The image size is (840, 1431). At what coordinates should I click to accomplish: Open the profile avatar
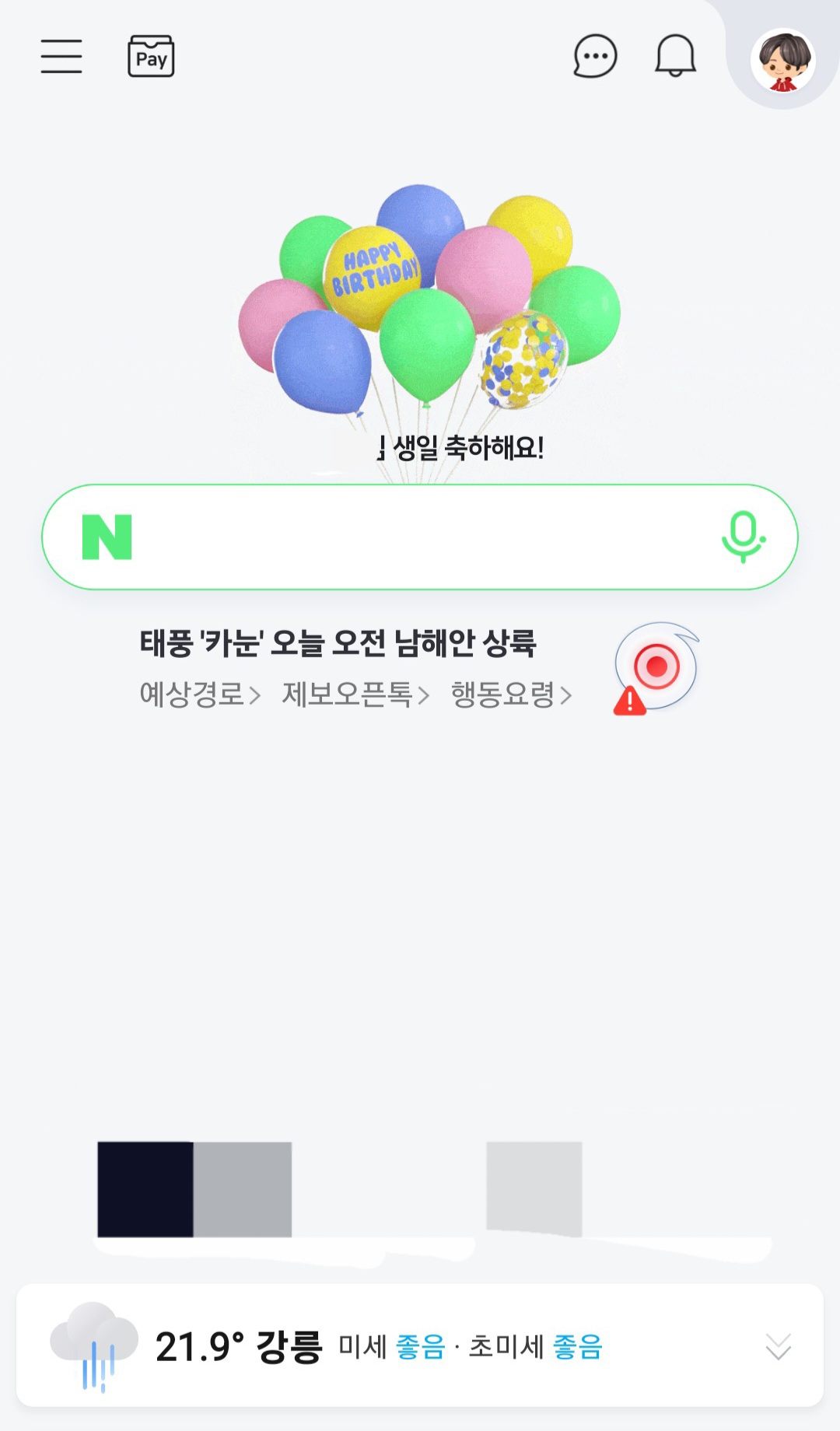coord(782,61)
